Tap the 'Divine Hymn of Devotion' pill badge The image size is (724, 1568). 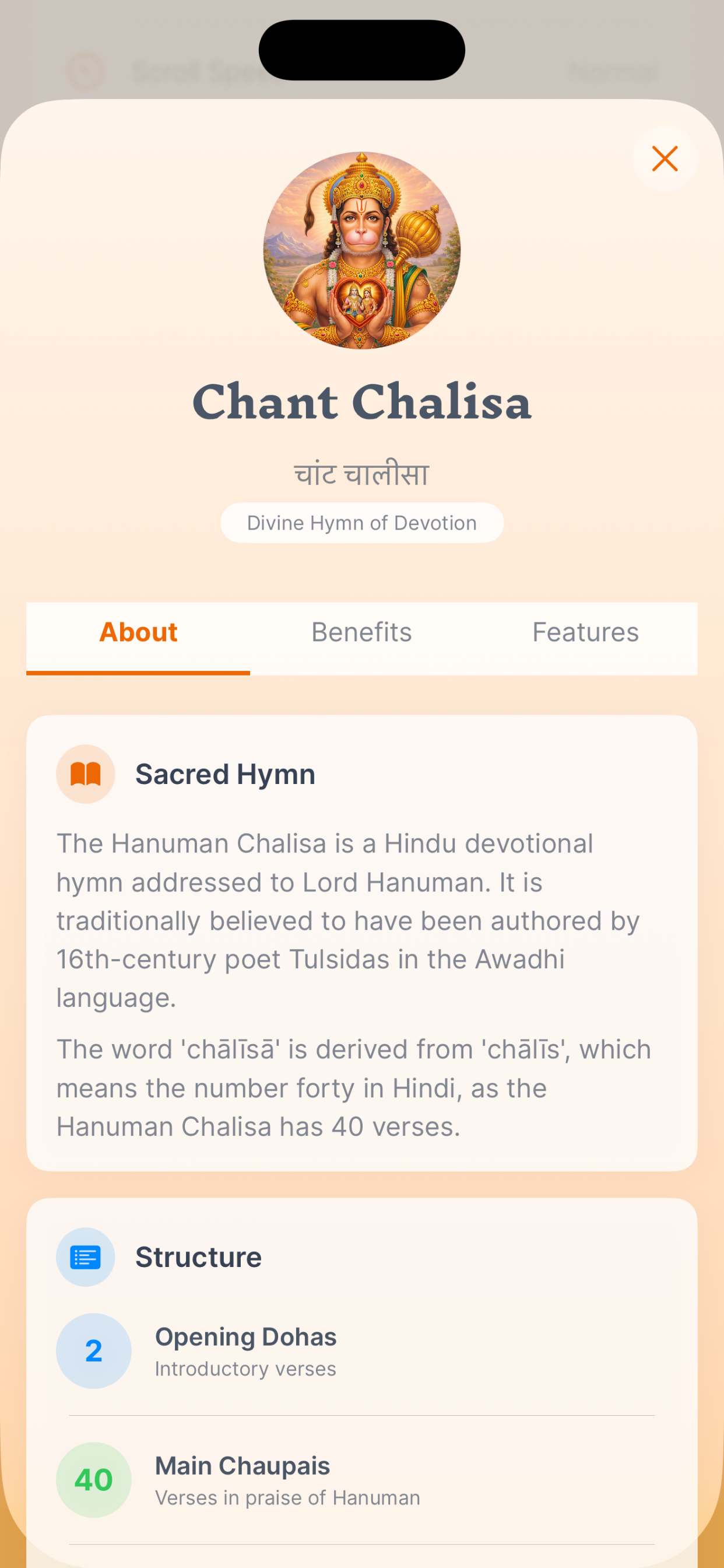click(x=361, y=522)
